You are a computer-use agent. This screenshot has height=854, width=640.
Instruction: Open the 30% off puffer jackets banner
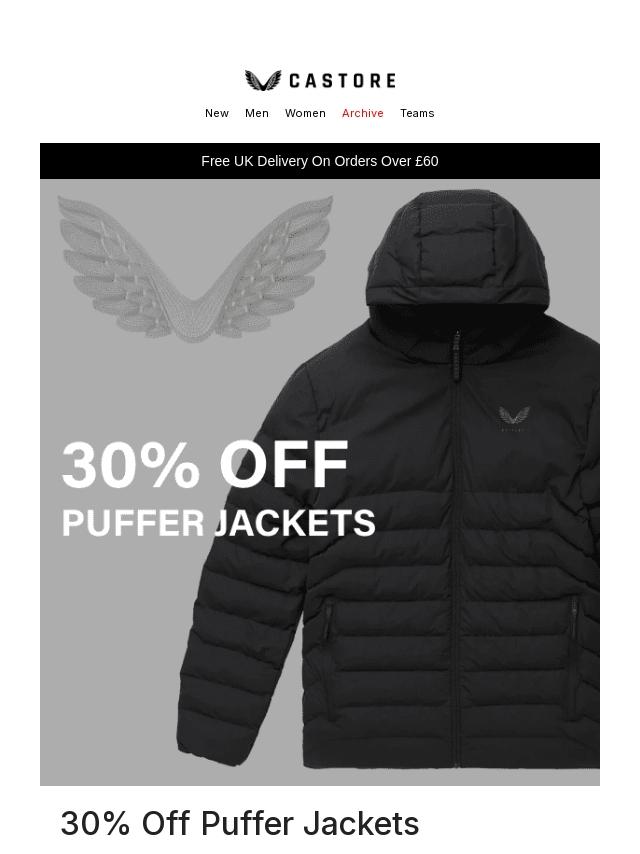(320, 482)
